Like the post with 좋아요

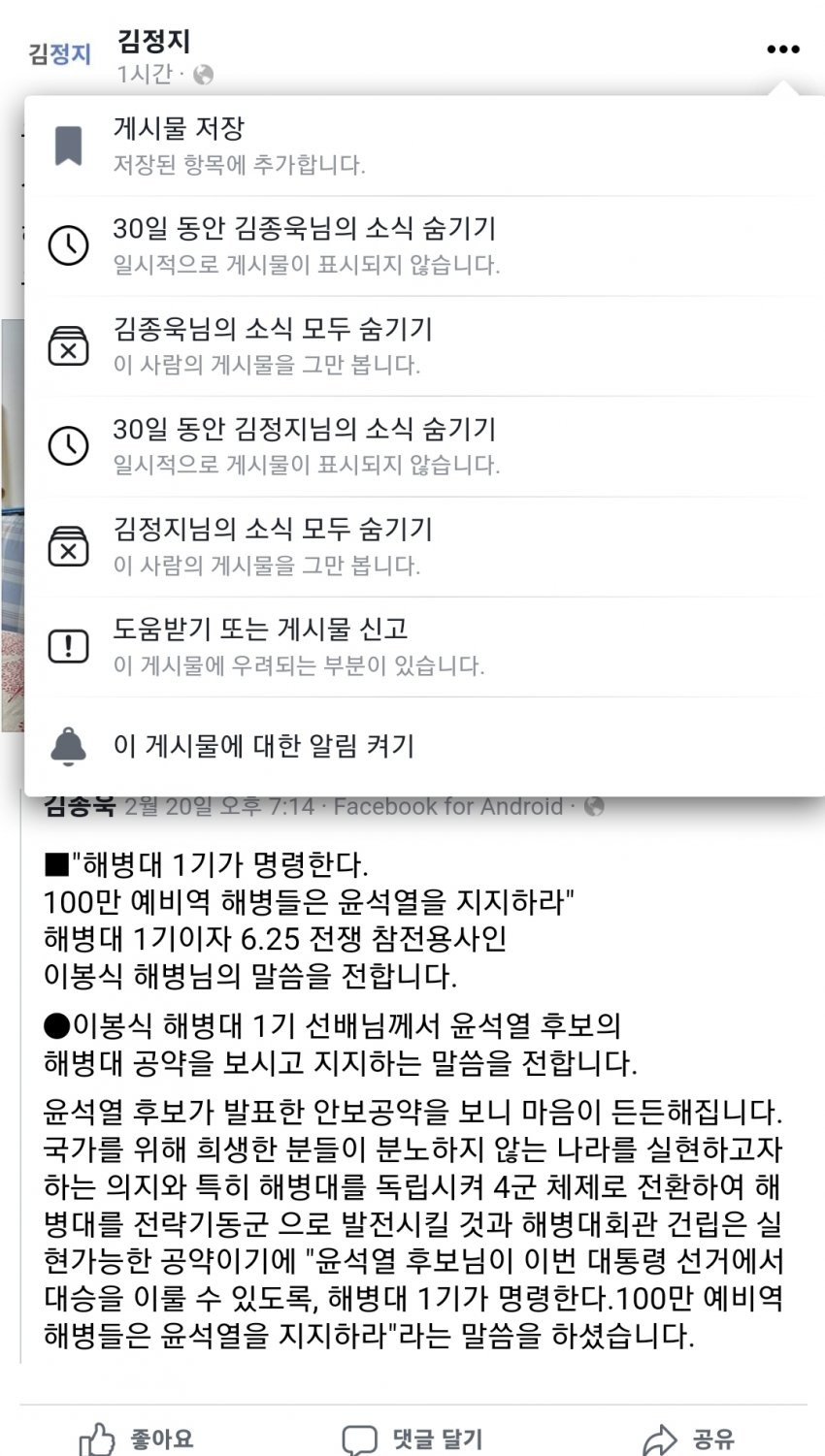click(137, 1439)
